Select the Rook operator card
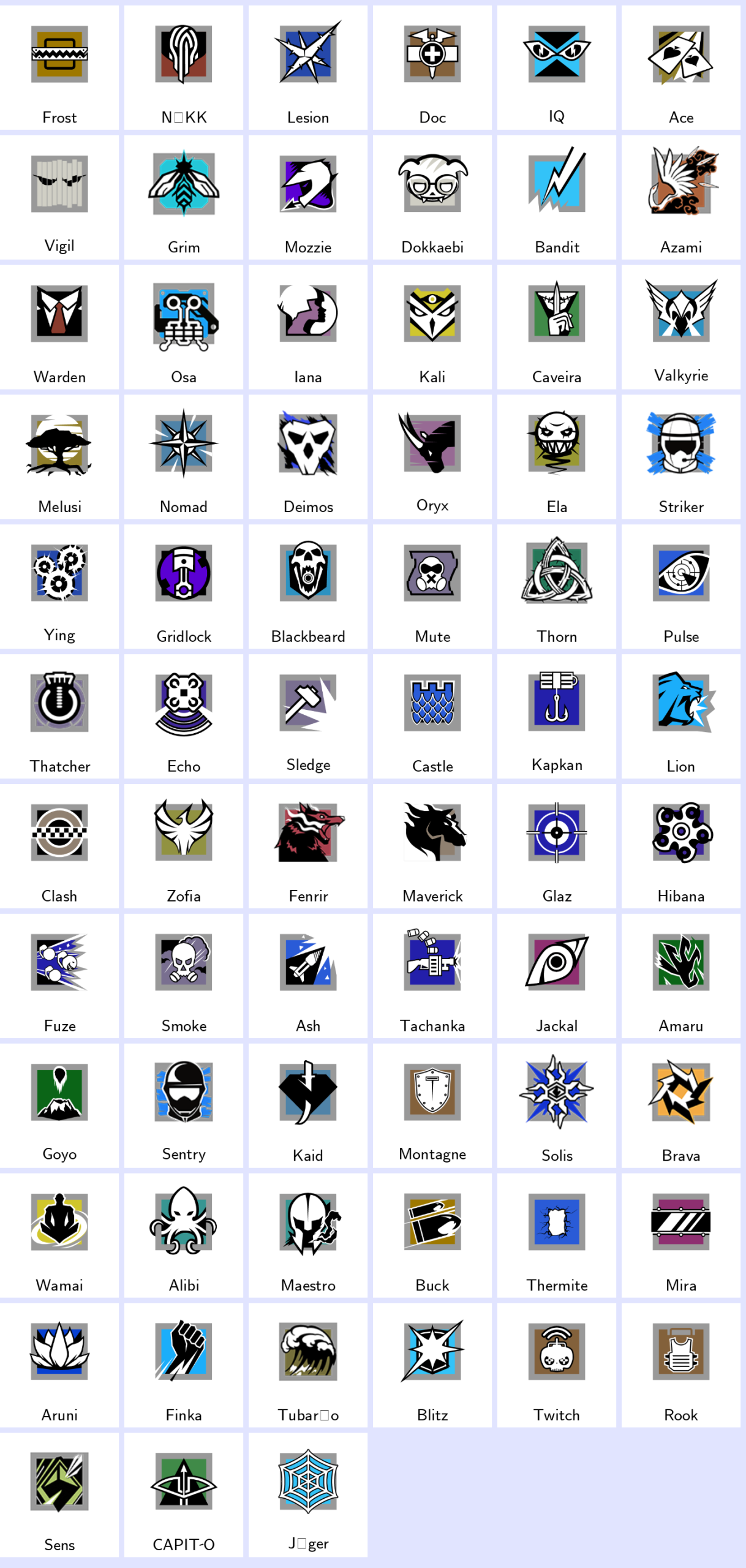Viewport: 746px width, 1568px height. pos(680,1366)
